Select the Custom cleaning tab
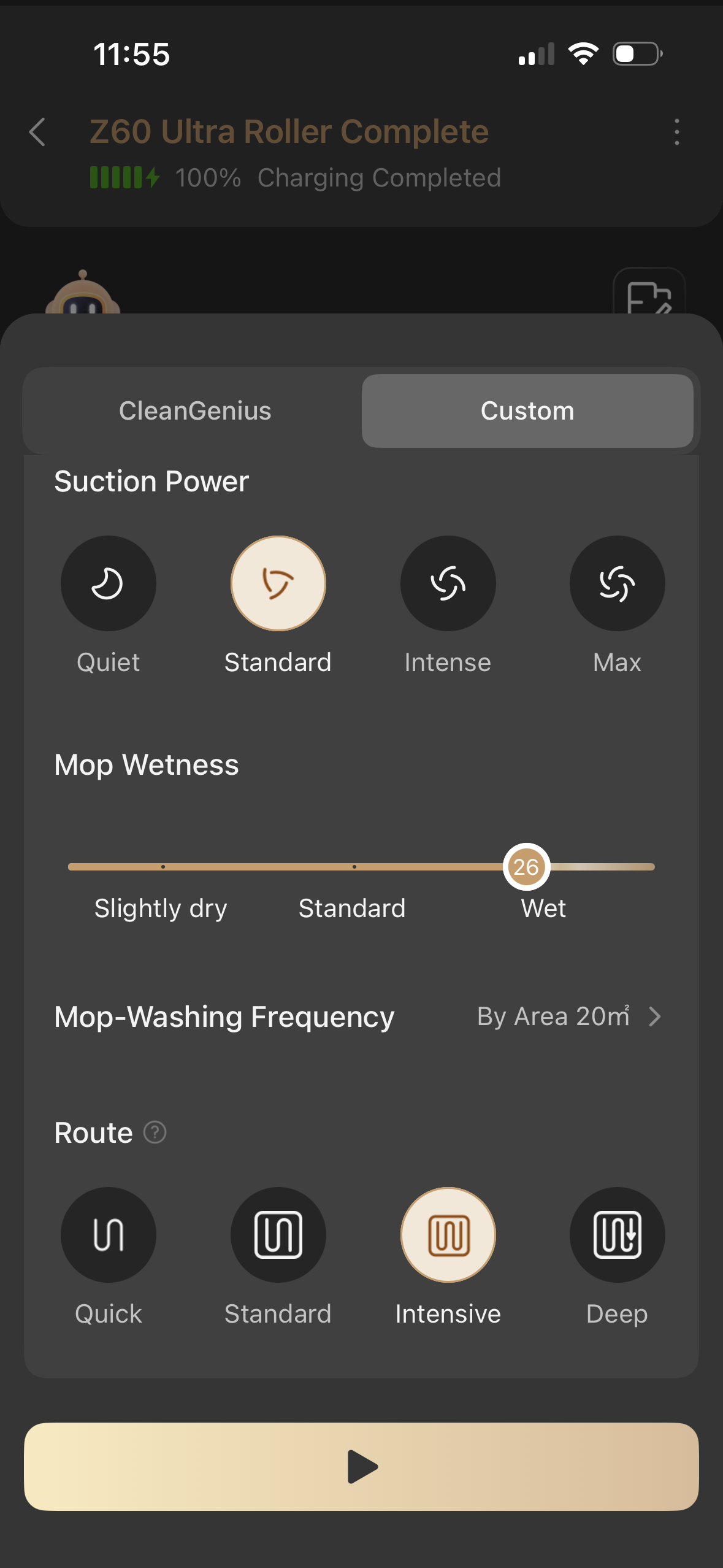This screenshot has width=723, height=1568. (x=527, y=411)
